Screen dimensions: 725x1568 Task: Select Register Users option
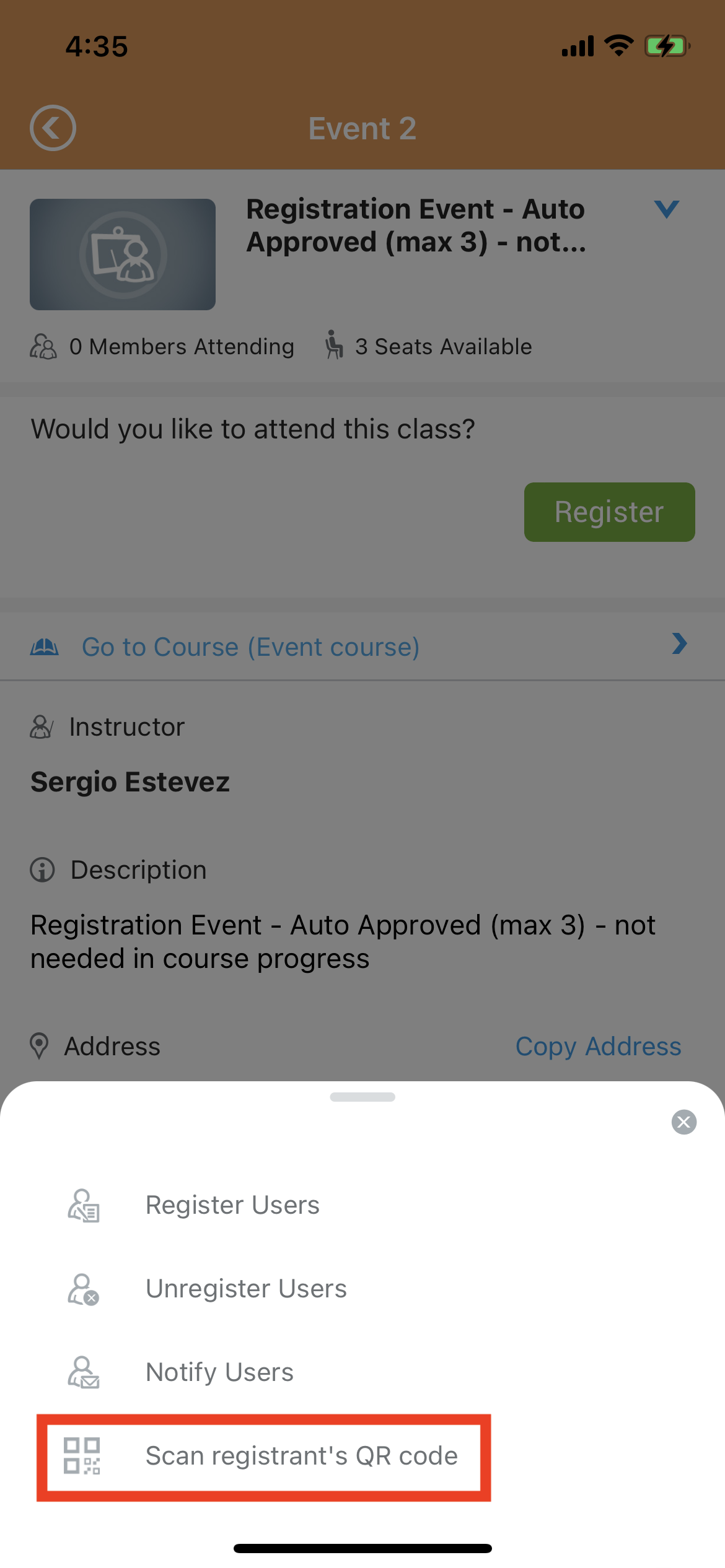[x=362, y=1205]
